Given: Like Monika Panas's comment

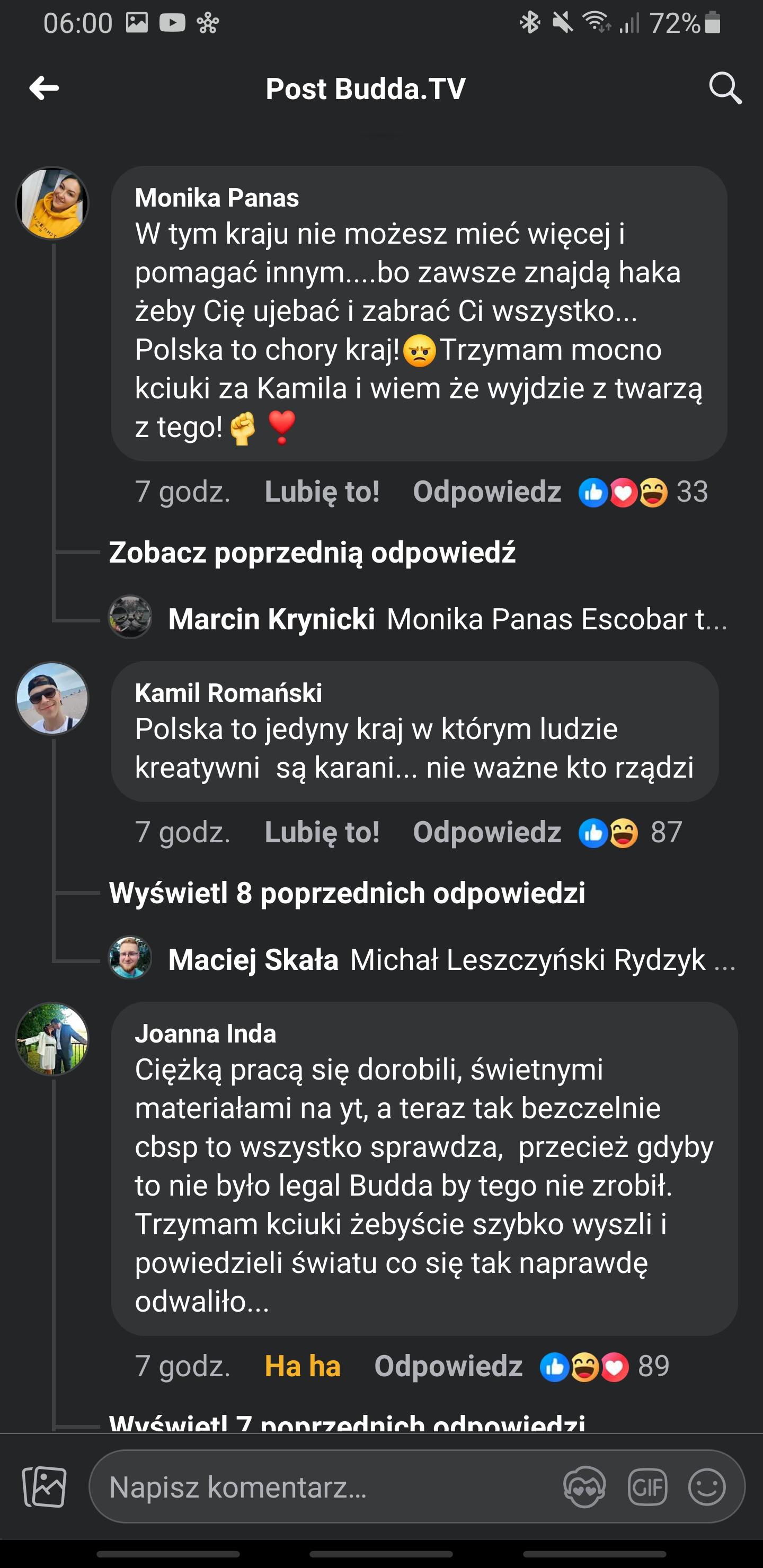Looking at the screenshot, I should pyautogui.click(x=322, y=491).
